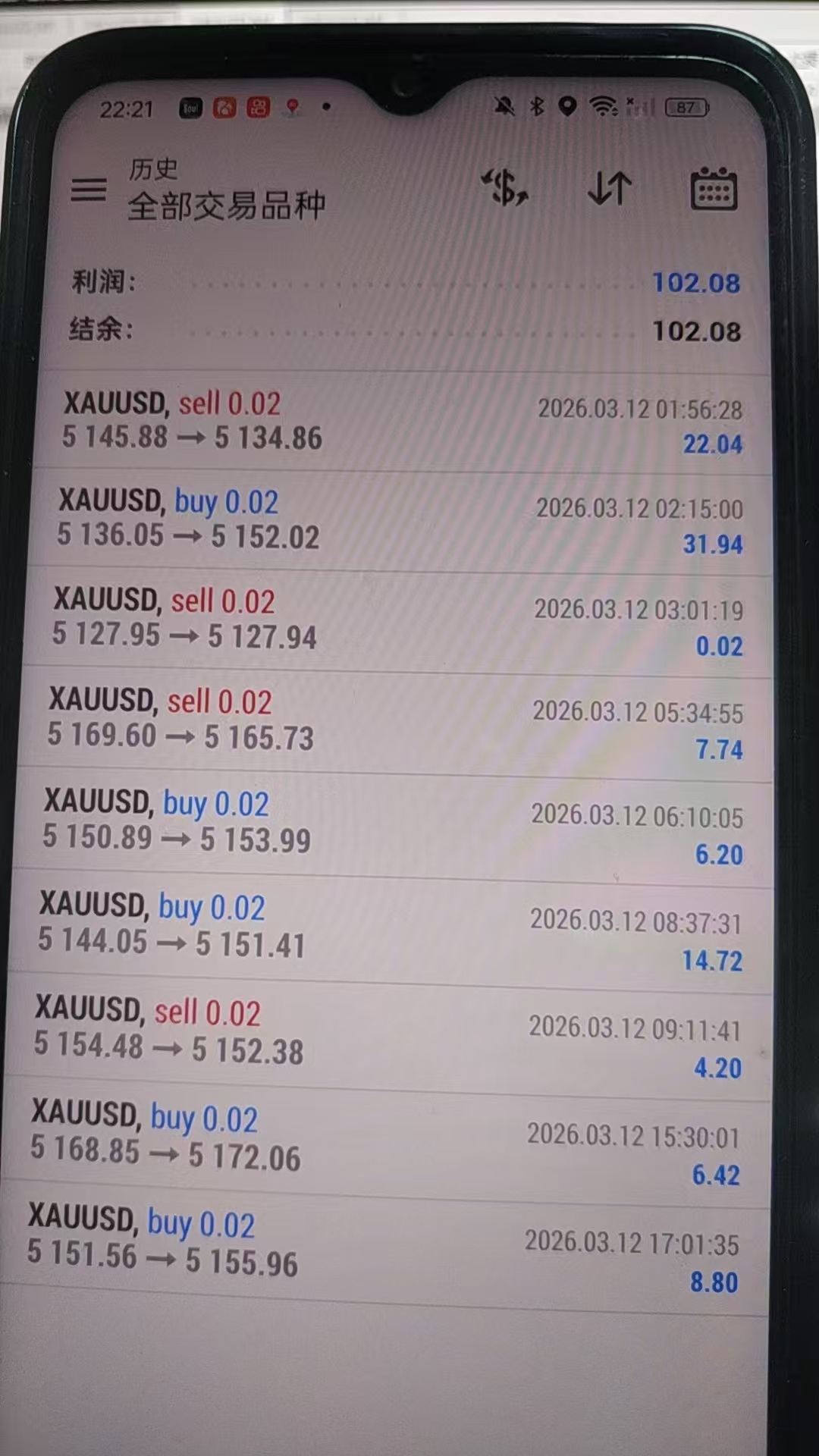Viewport: 819px width, 1456px height.
Task: Tap the 利润 profit value 102.08
Action: tap(695, 282)
